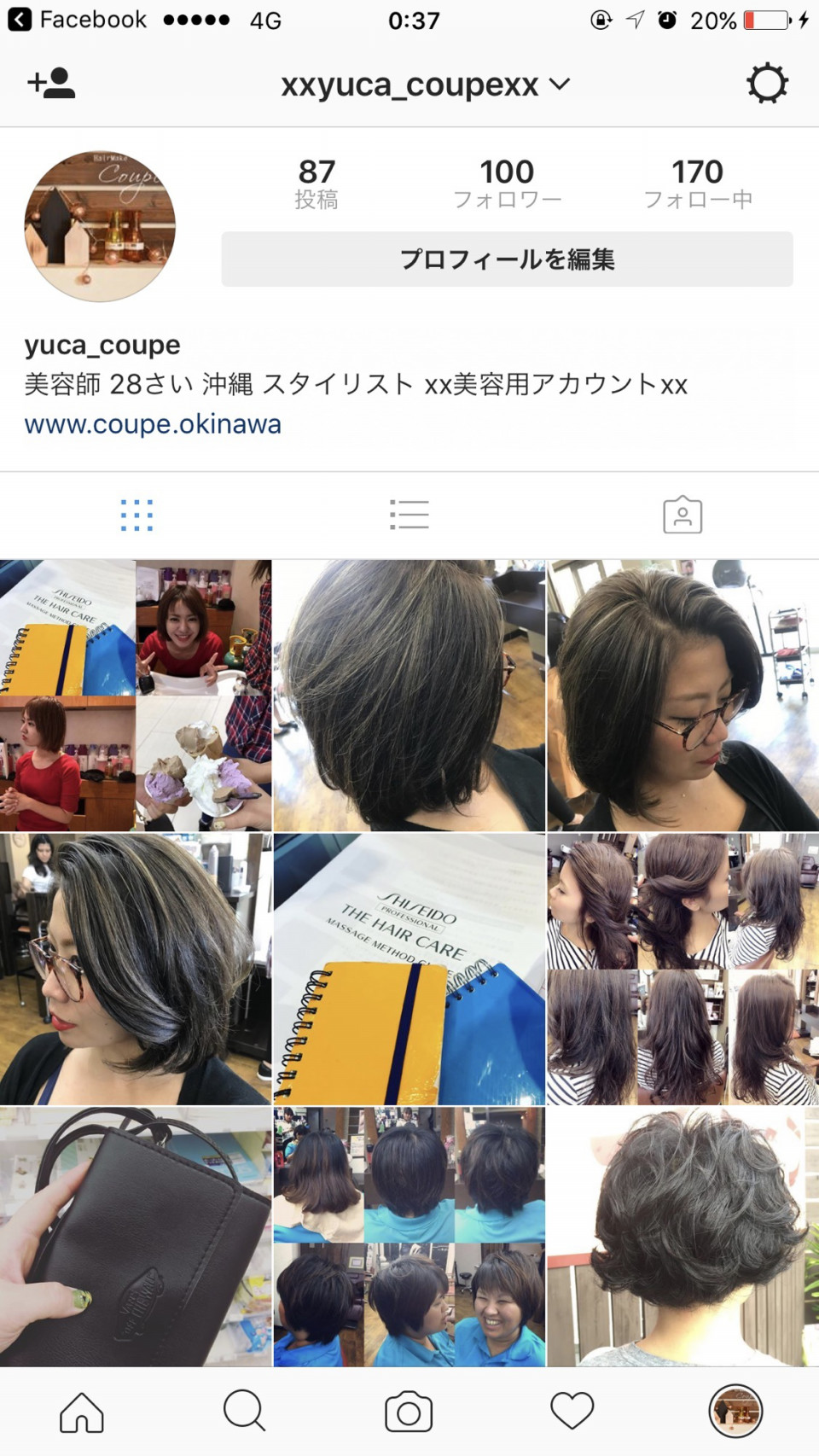Expand the xxyuca_coupexx account switcher

[425, 84]
